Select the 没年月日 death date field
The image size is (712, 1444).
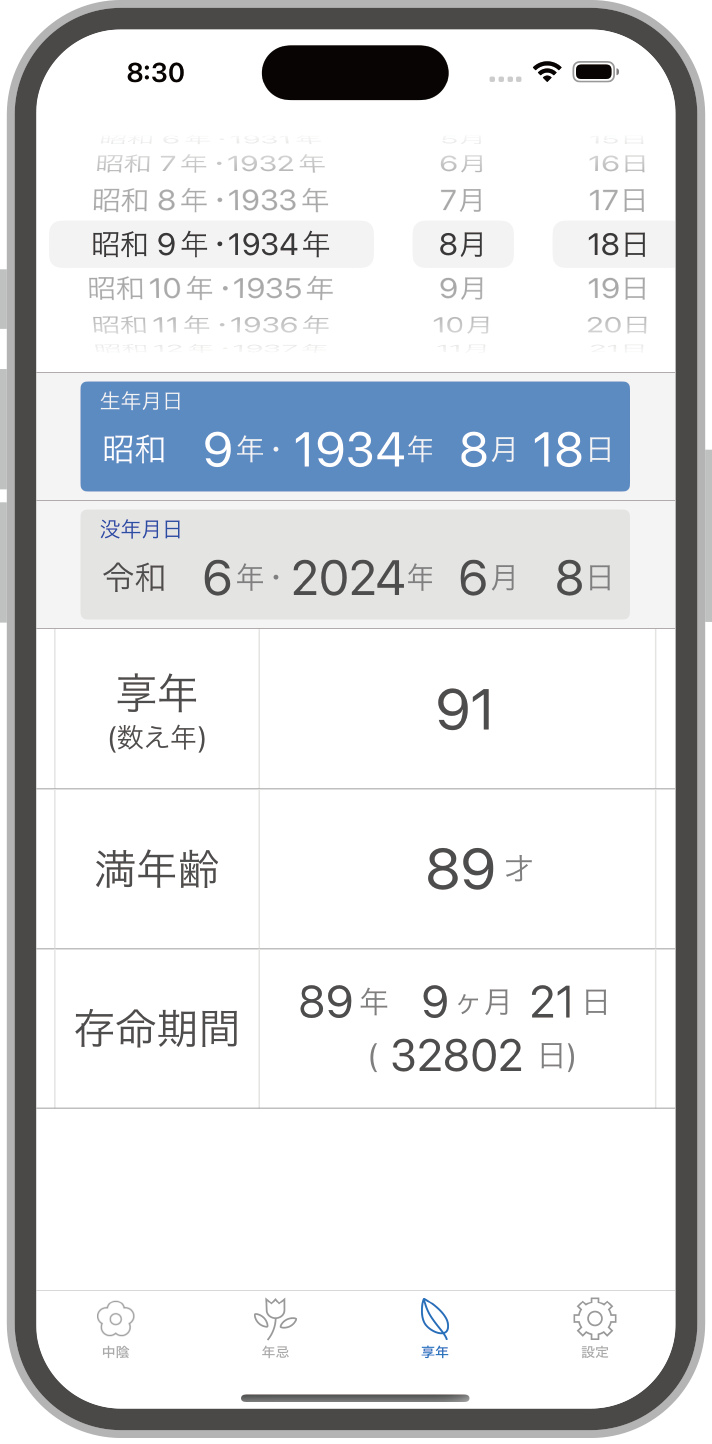click(x=355, y=564)
